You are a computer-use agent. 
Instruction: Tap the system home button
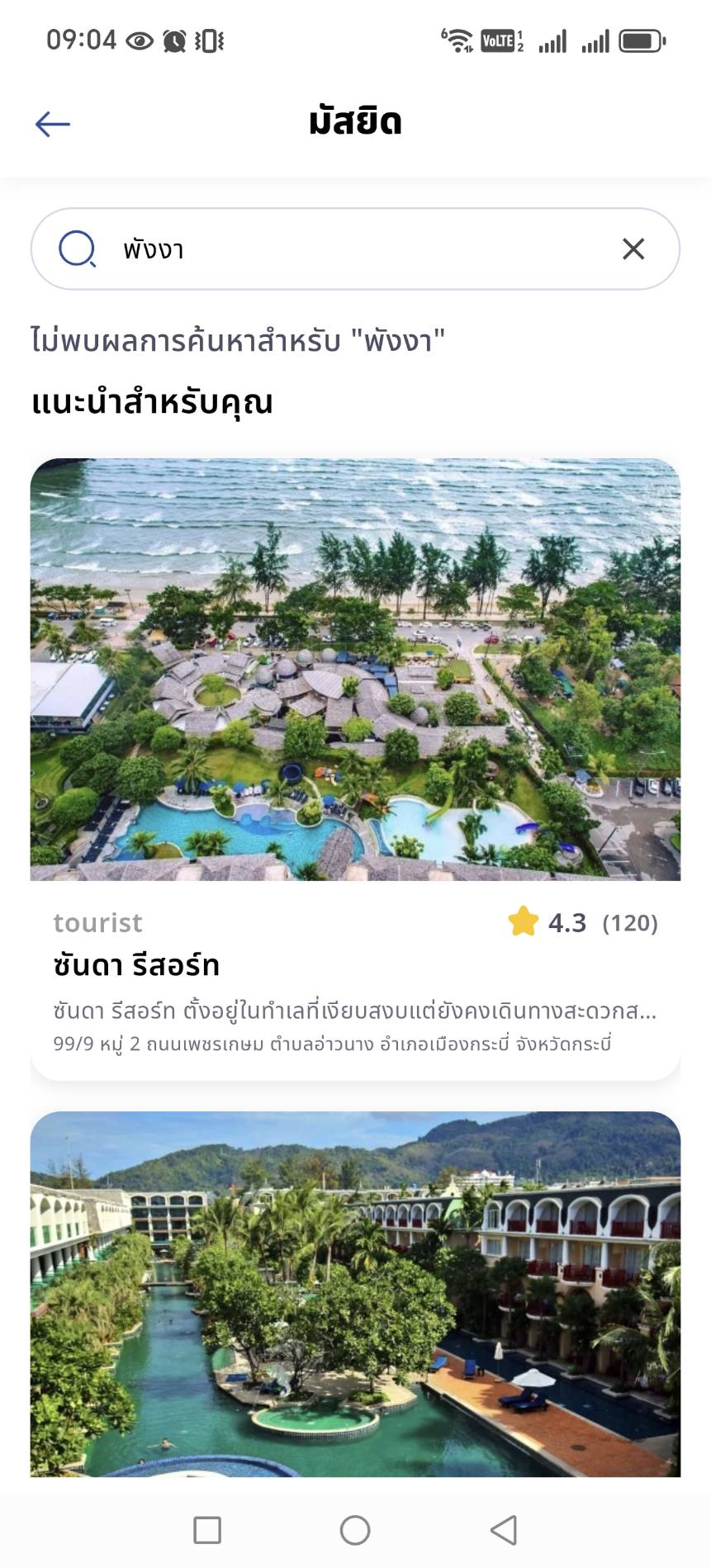355,1530
